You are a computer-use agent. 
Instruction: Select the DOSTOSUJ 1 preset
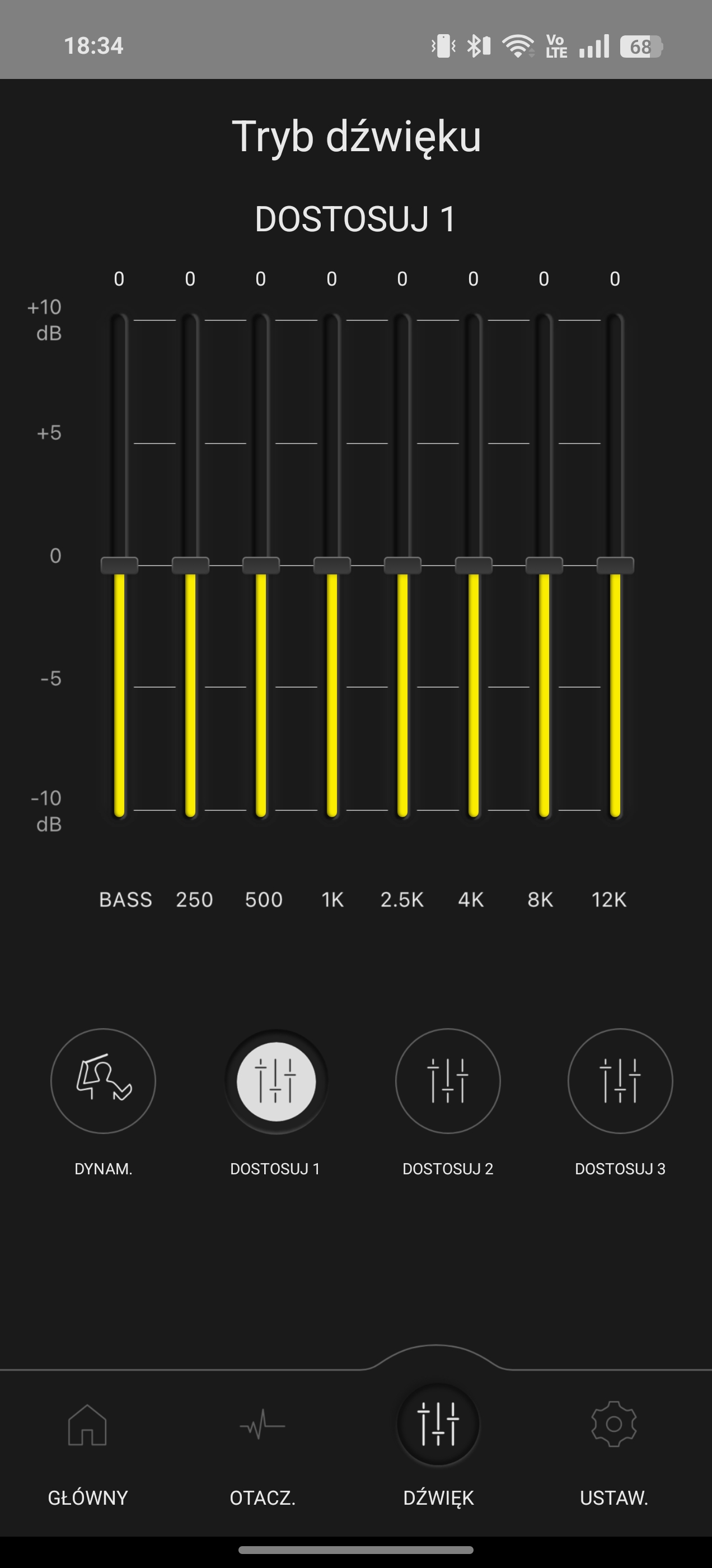[x=275, y=1081]
